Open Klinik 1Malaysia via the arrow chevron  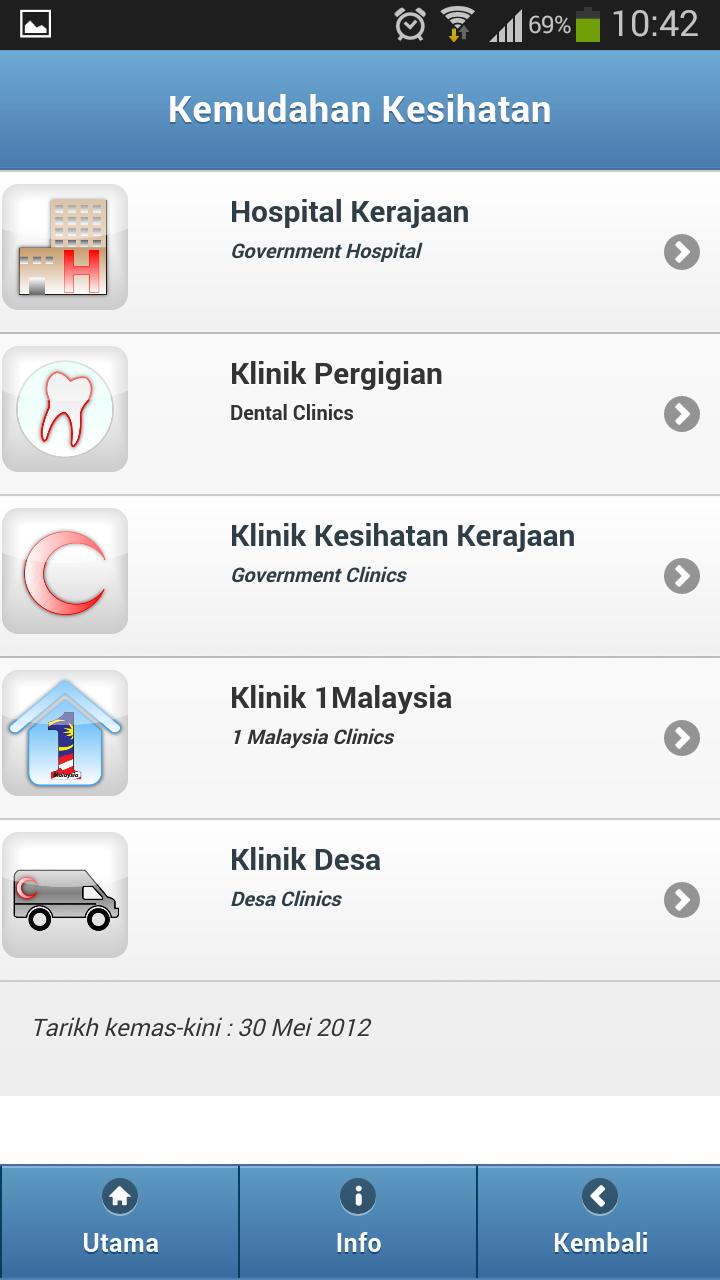pyautogui.click(x=681, y=738)
